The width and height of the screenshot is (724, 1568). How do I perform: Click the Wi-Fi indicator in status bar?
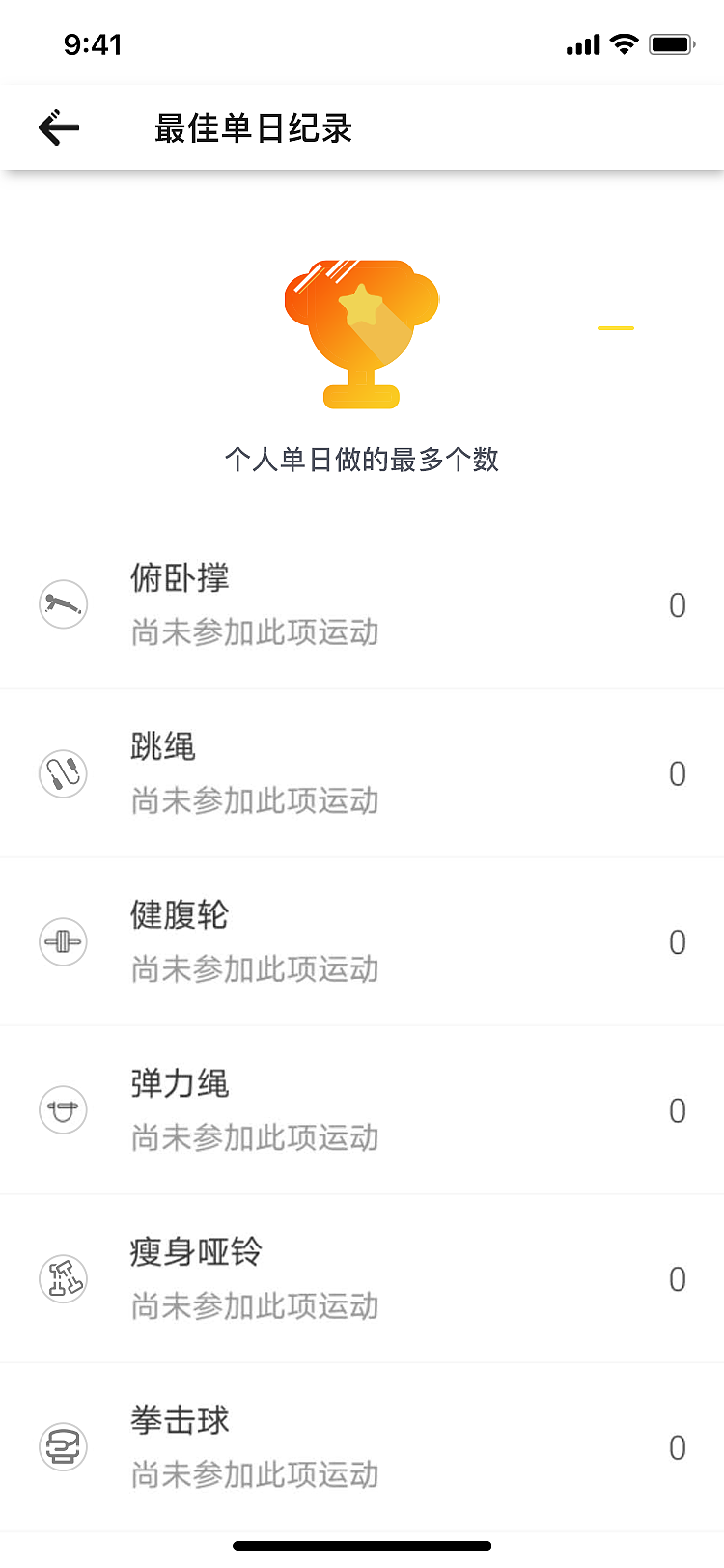pyautogui.click(x=622, y=42)
